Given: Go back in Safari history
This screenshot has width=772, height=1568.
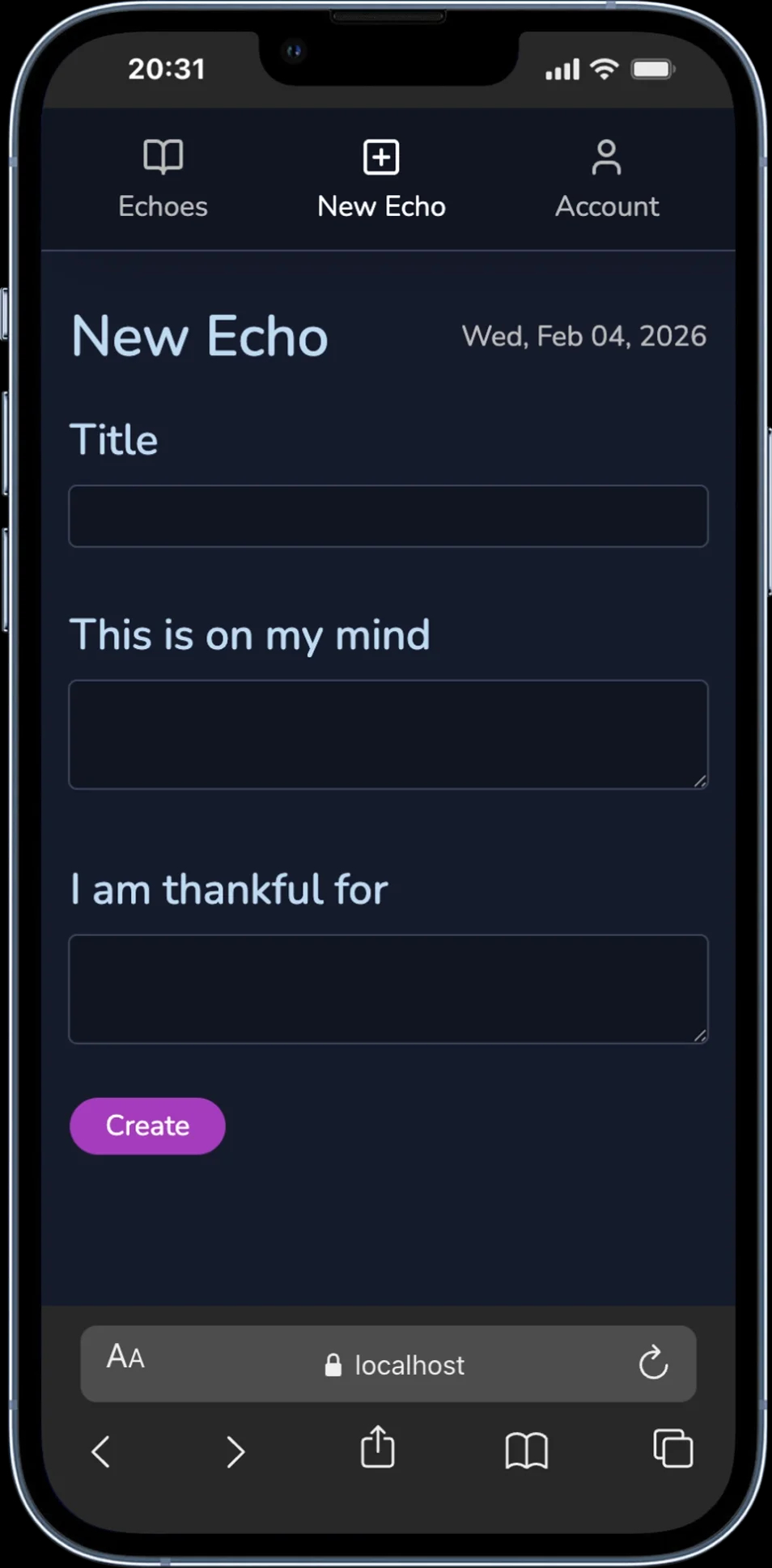Looking at the screenshot, I should pos(101,1451).
